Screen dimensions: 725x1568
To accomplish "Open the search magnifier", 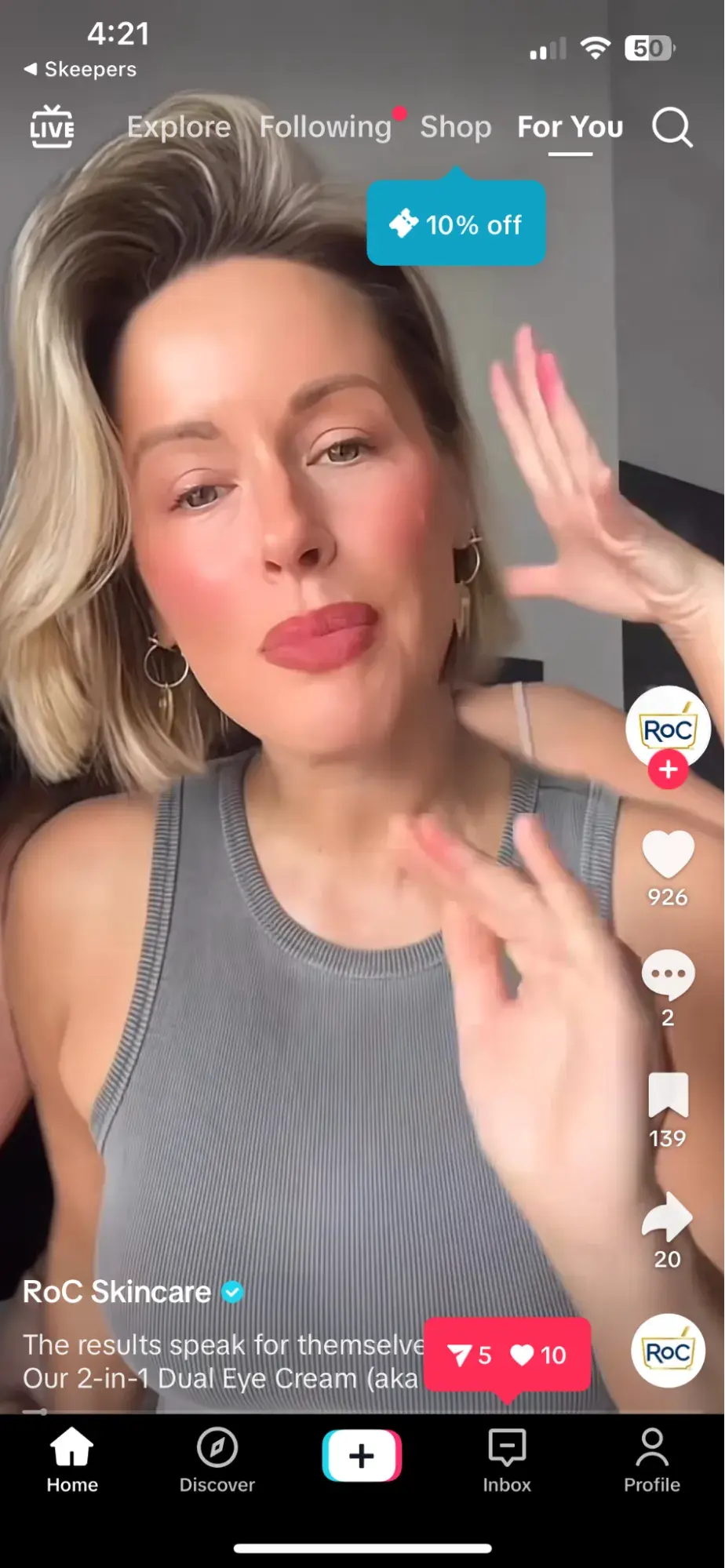I will tap(672, 127).
